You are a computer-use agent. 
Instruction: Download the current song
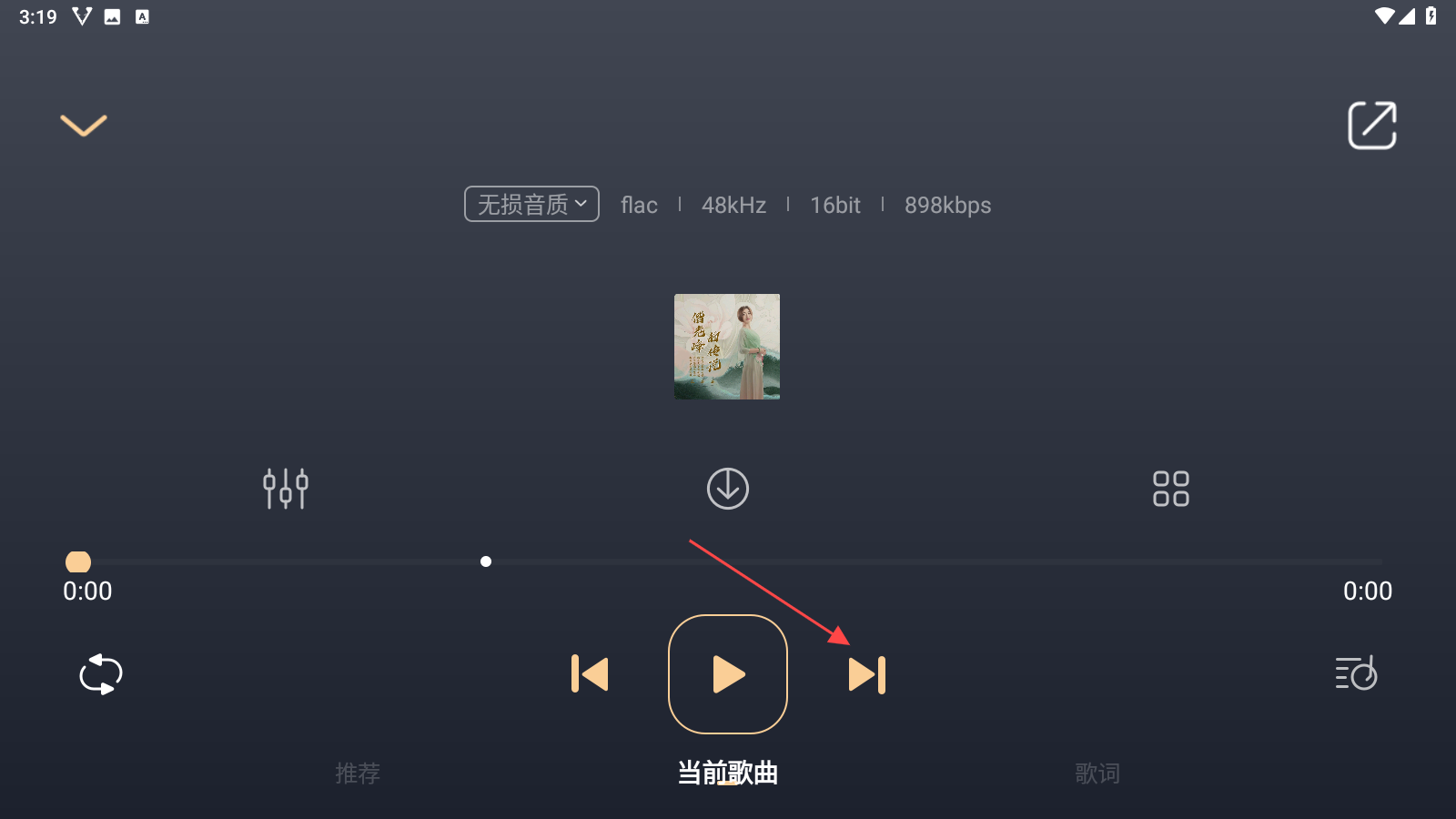tap(728, 489)
